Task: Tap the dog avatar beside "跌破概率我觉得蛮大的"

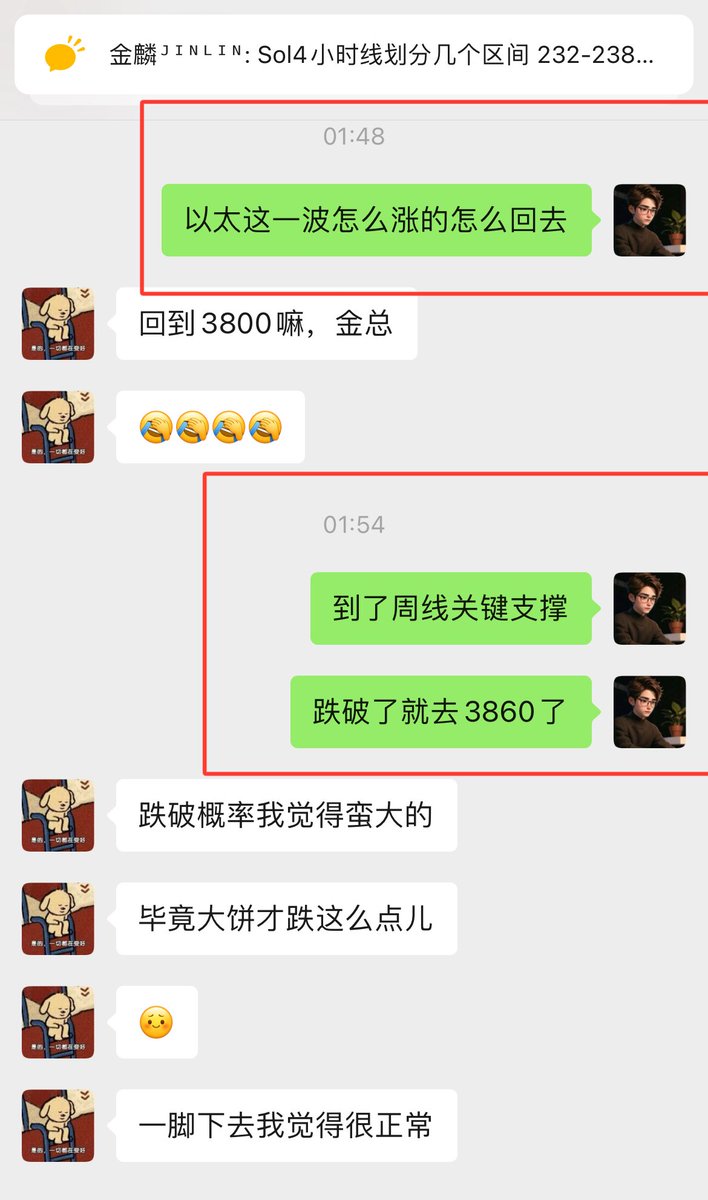Action: [x=58, y=815]
